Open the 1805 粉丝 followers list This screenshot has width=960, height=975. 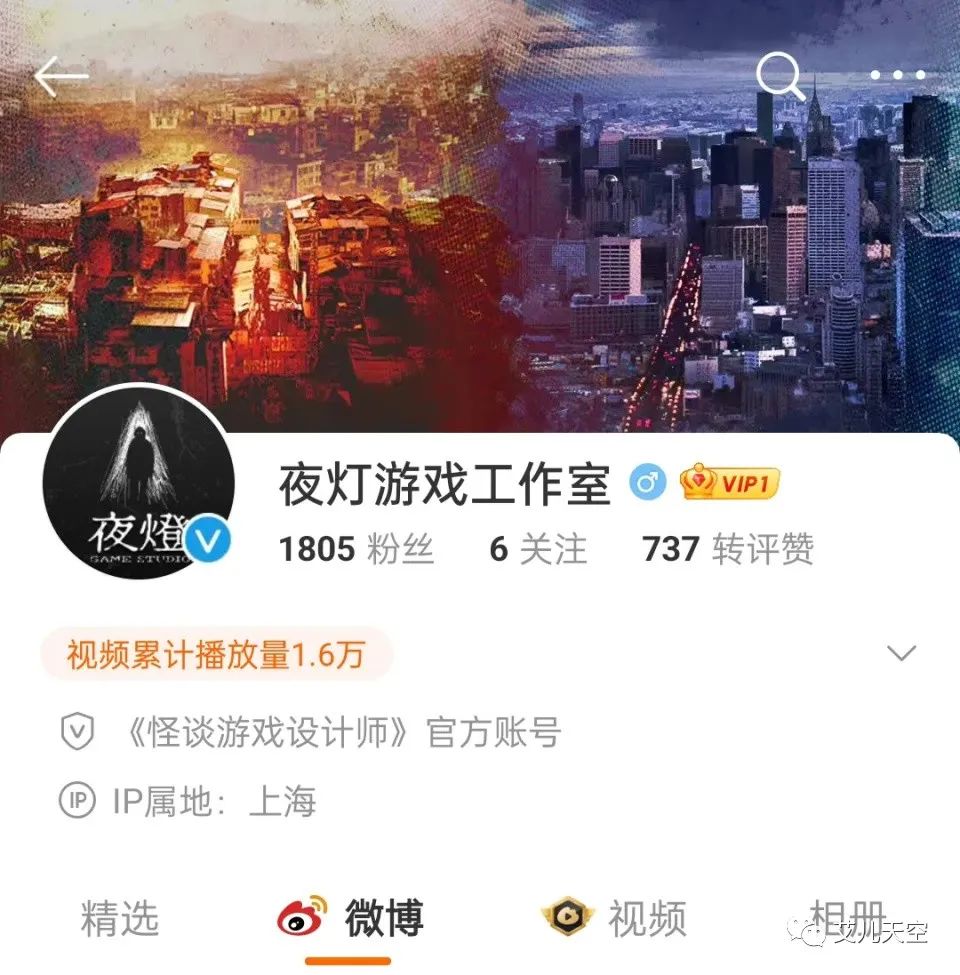356,549
